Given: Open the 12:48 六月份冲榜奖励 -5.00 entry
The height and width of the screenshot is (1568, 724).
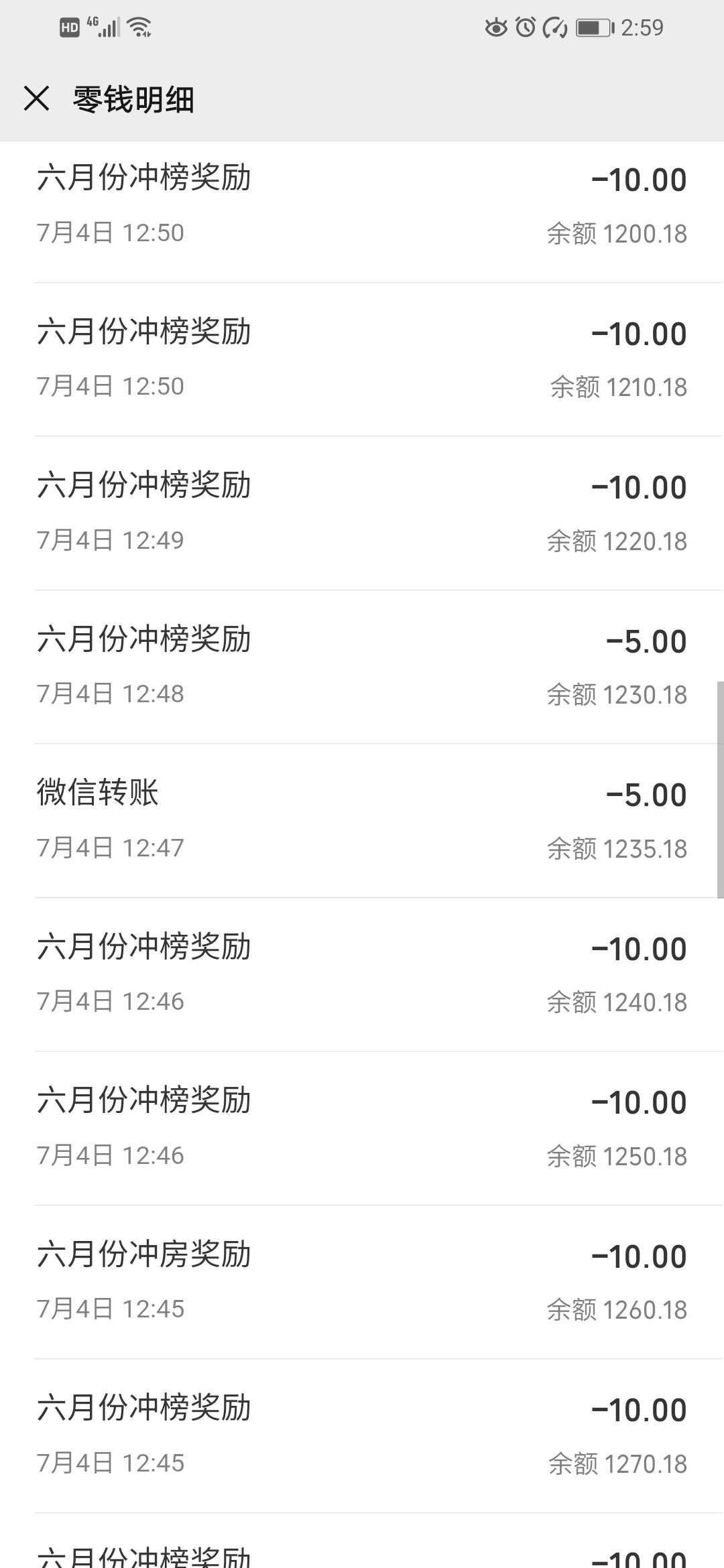Looking at the screenshot, I should click(x=362, y=667).
